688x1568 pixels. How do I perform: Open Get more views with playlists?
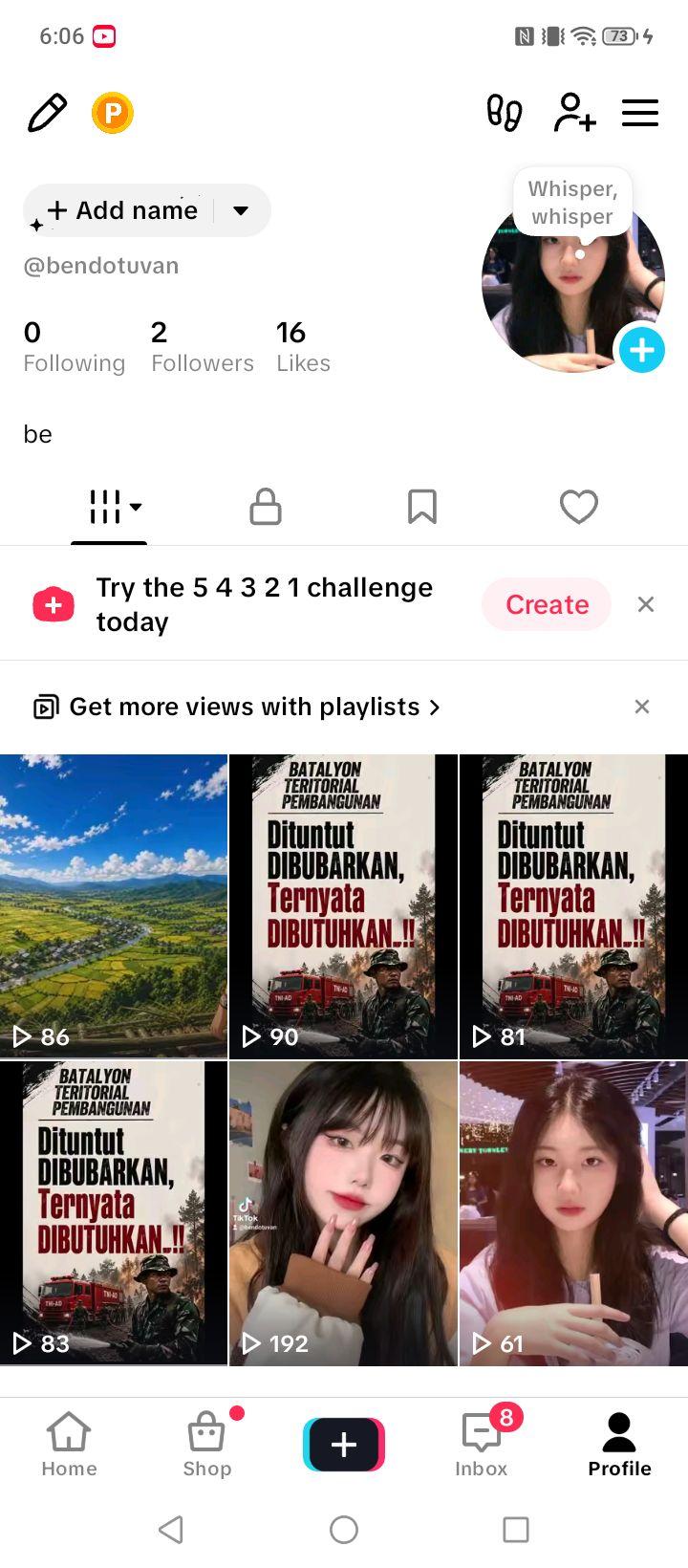click(x=237, y=707)
